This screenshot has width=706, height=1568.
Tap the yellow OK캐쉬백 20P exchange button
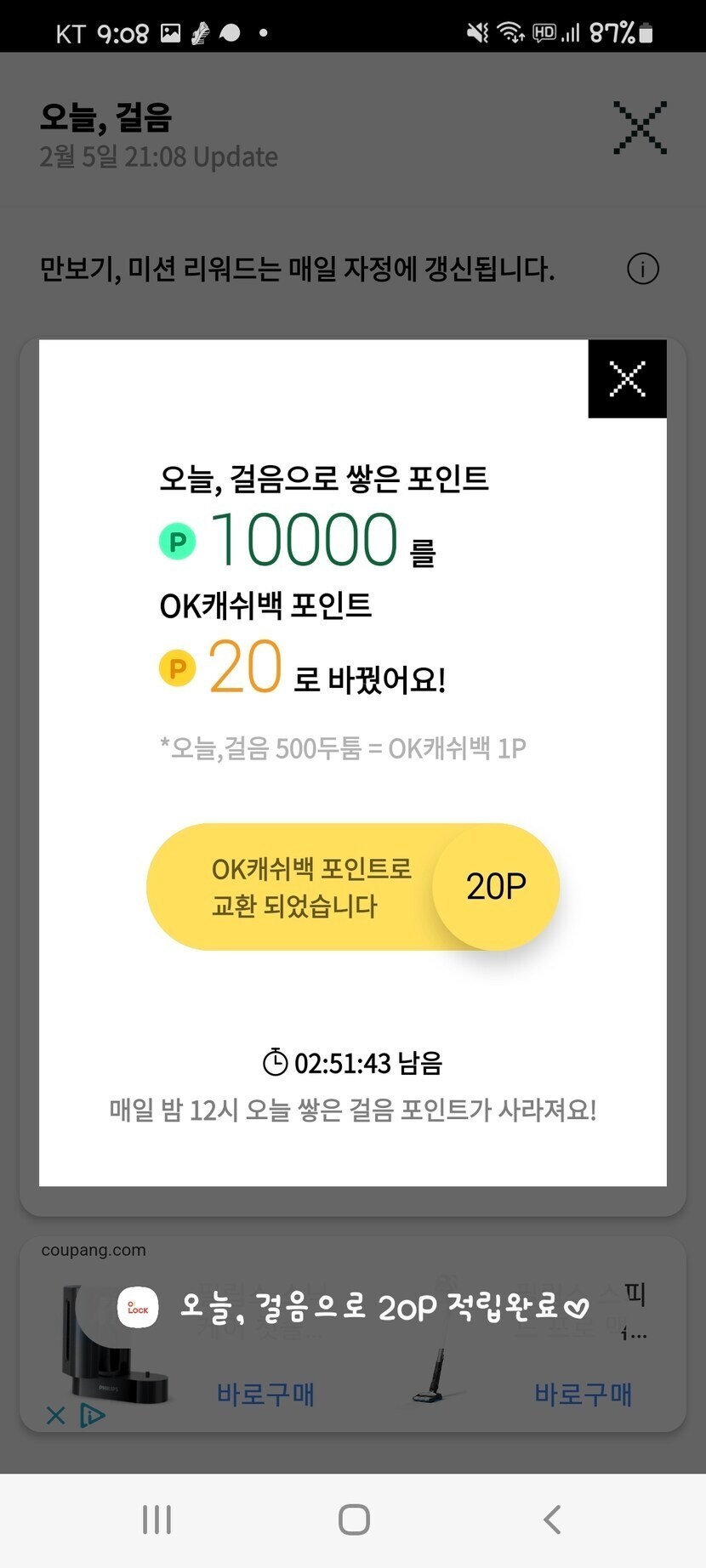coord(352,886)
